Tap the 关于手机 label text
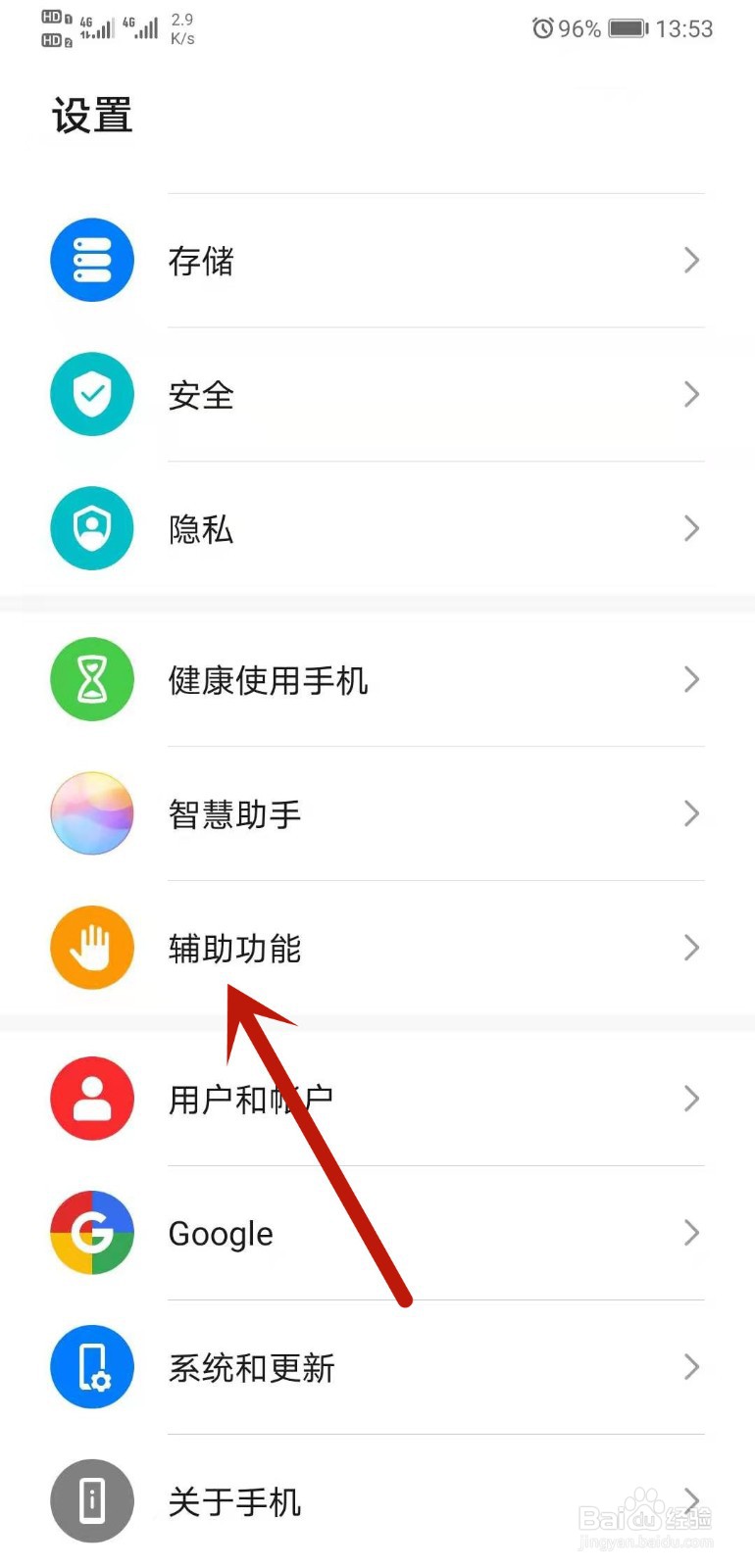This screenshot has width=755, height=1568. pyautogui.click(x=234, y=1501)
